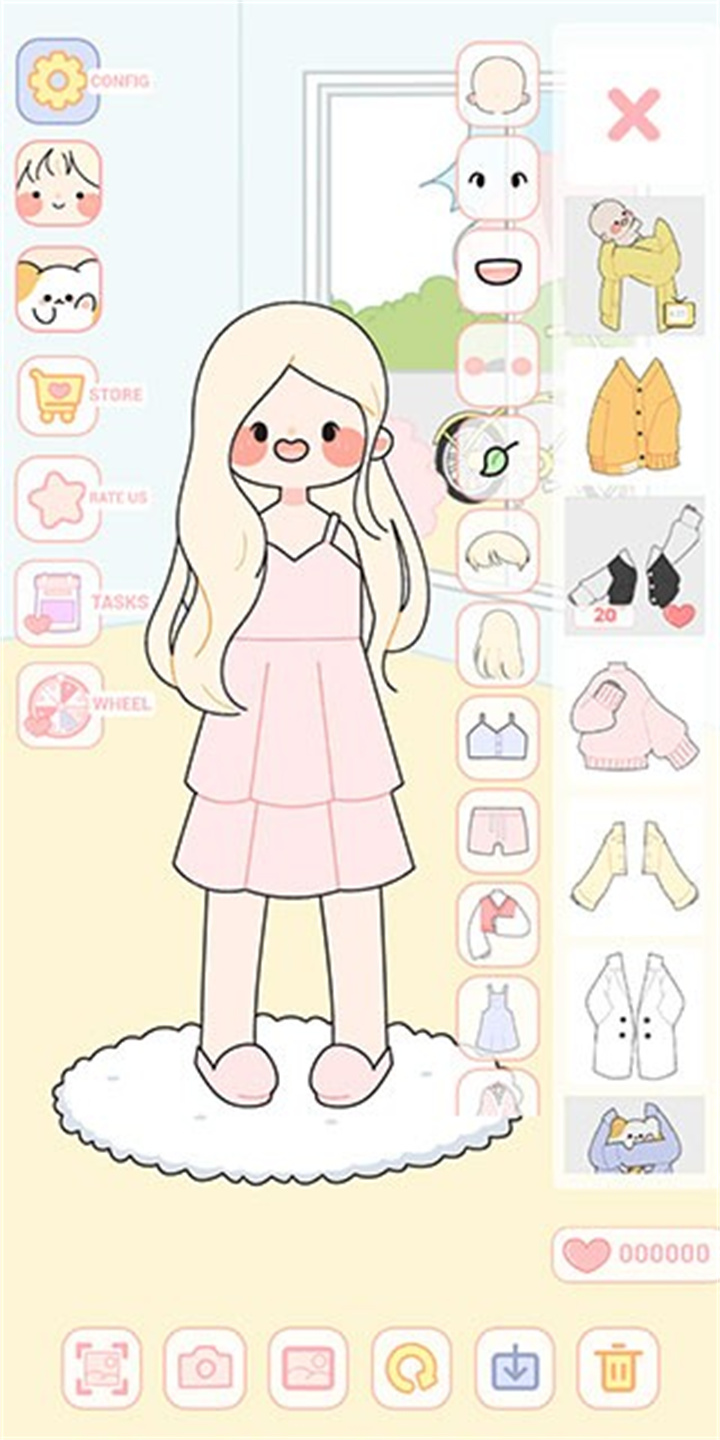
Task: Select the yellow cardigan item
Action: (x=634, y=415)
